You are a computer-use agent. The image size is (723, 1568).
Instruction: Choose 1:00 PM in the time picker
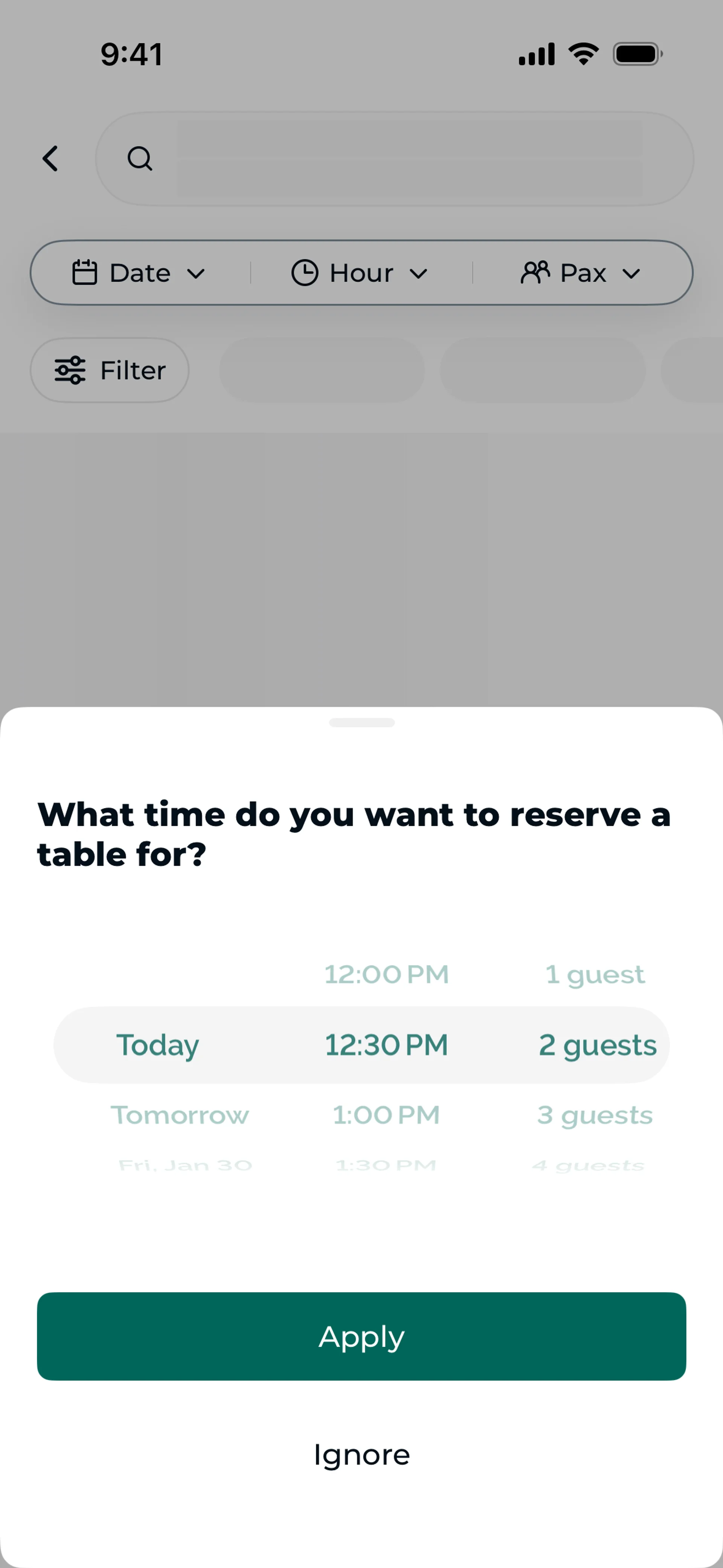coord(386,1115)
